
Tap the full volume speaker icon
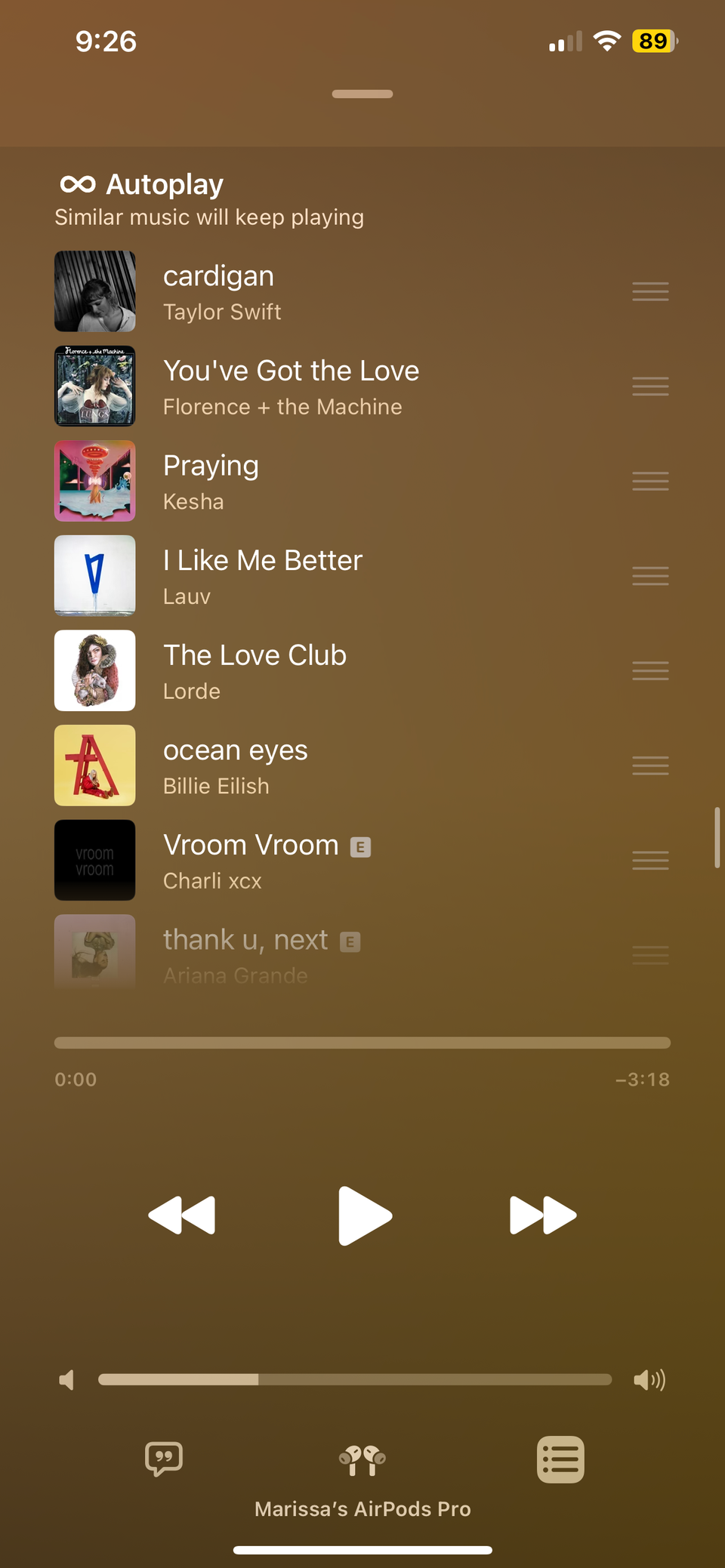(649, 1379)
